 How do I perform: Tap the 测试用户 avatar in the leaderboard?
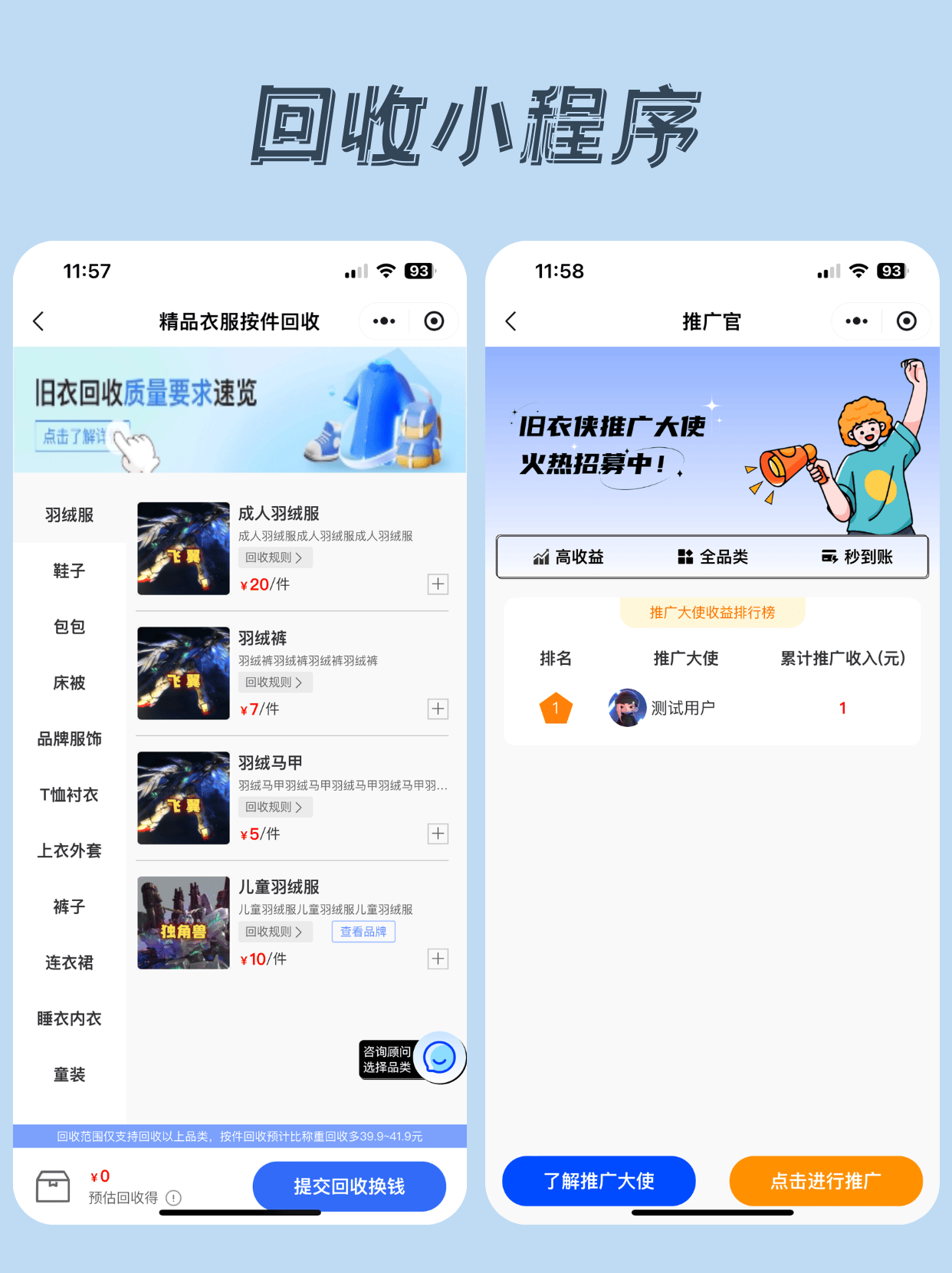pyautogui.click(x=627, y=708)
